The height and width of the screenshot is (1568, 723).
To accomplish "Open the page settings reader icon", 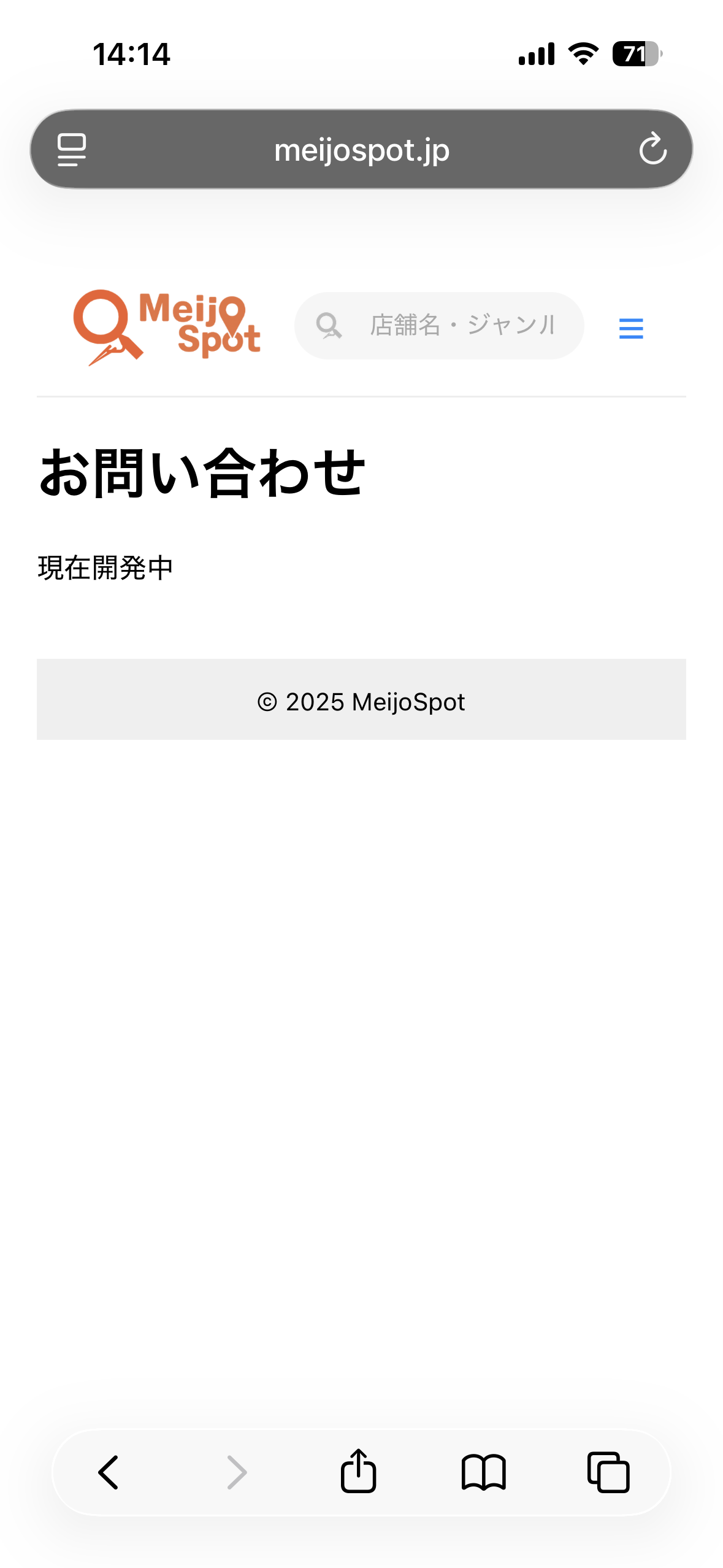I will coord(72,149).
